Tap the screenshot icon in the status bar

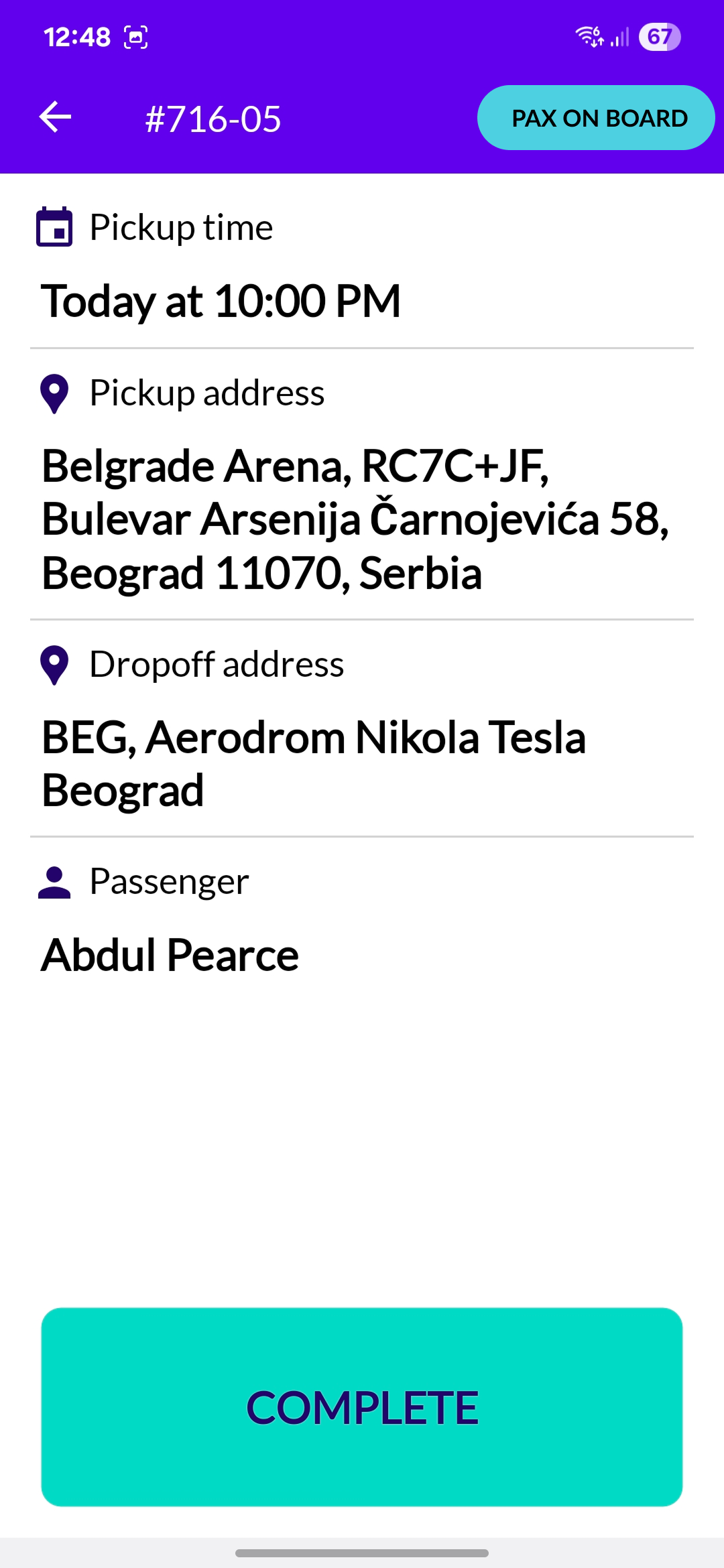pos(134,37)
